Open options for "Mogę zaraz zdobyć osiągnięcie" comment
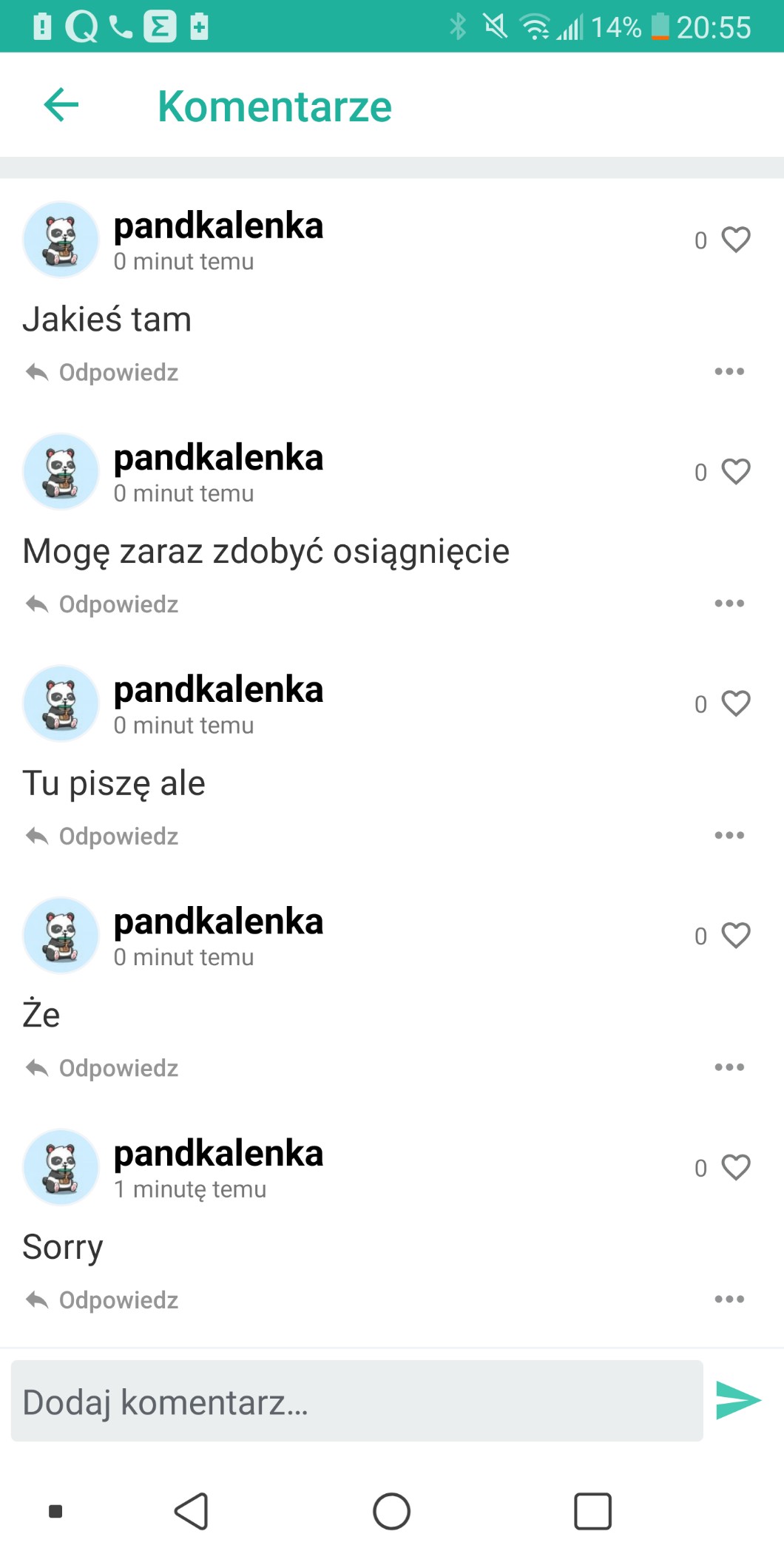 pyautogui.click(x=729, y=604)
